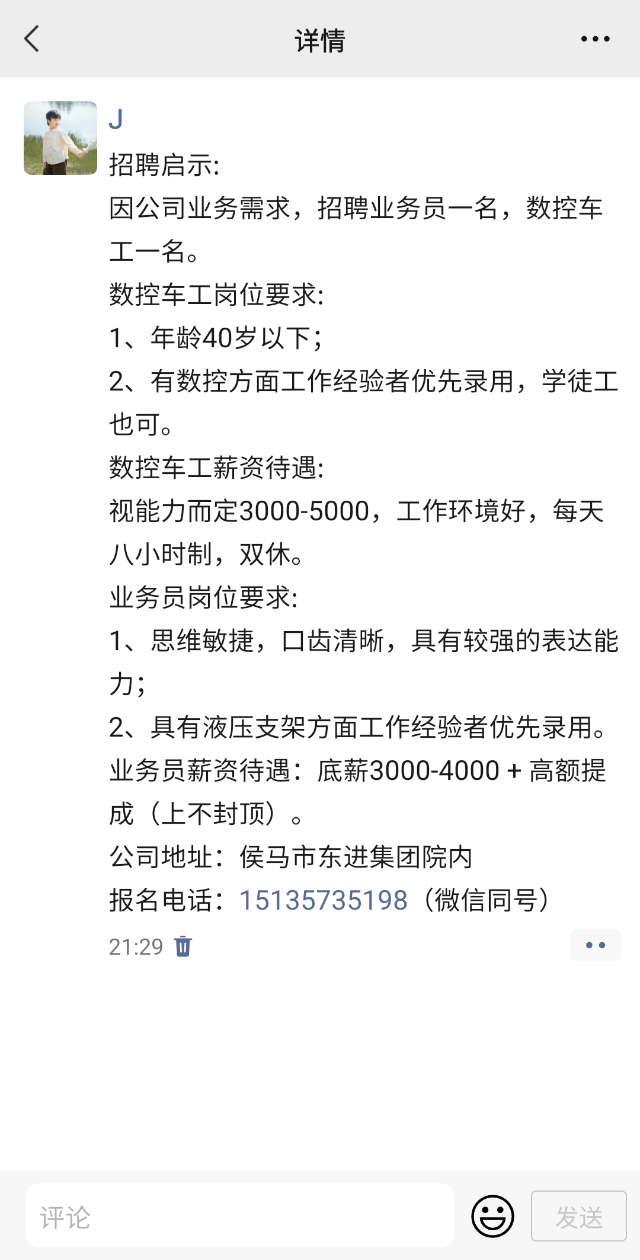
Task: Call the phone number 15135735198
Action: [323, 900]
